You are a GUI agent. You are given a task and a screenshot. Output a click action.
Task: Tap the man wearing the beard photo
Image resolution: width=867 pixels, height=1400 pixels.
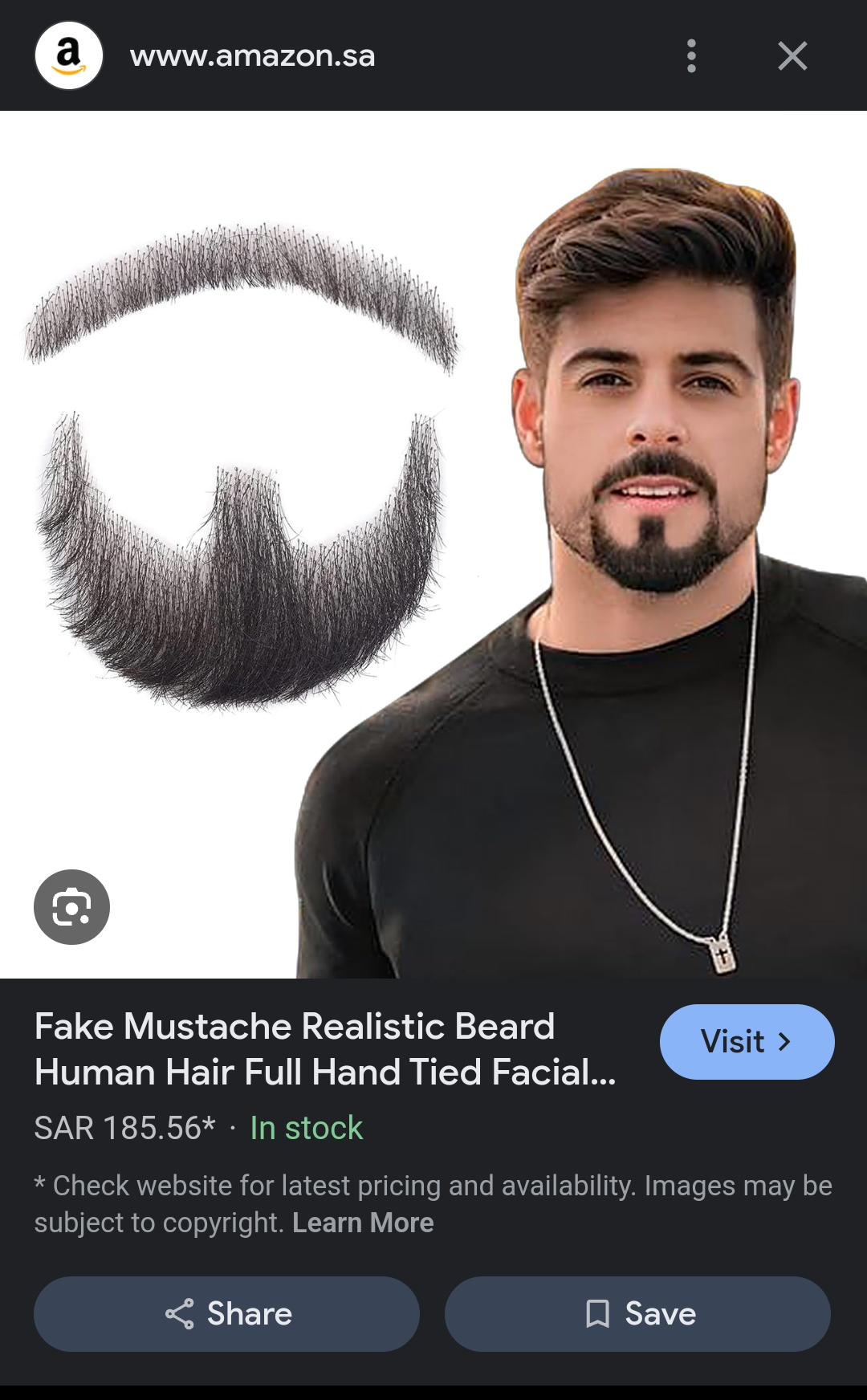click(x=658, y=482)
